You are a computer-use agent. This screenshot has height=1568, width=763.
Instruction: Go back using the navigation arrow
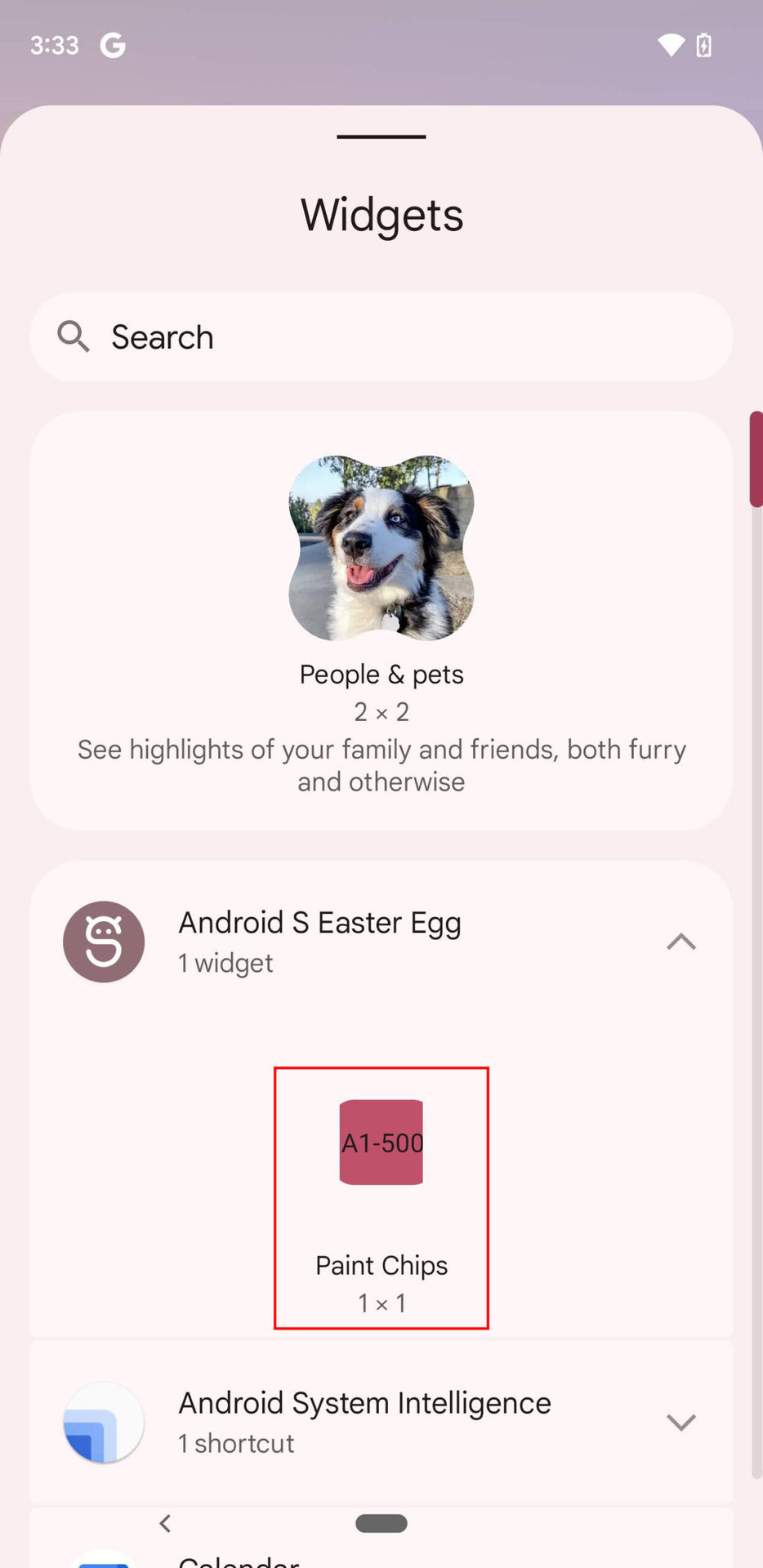166,1523
